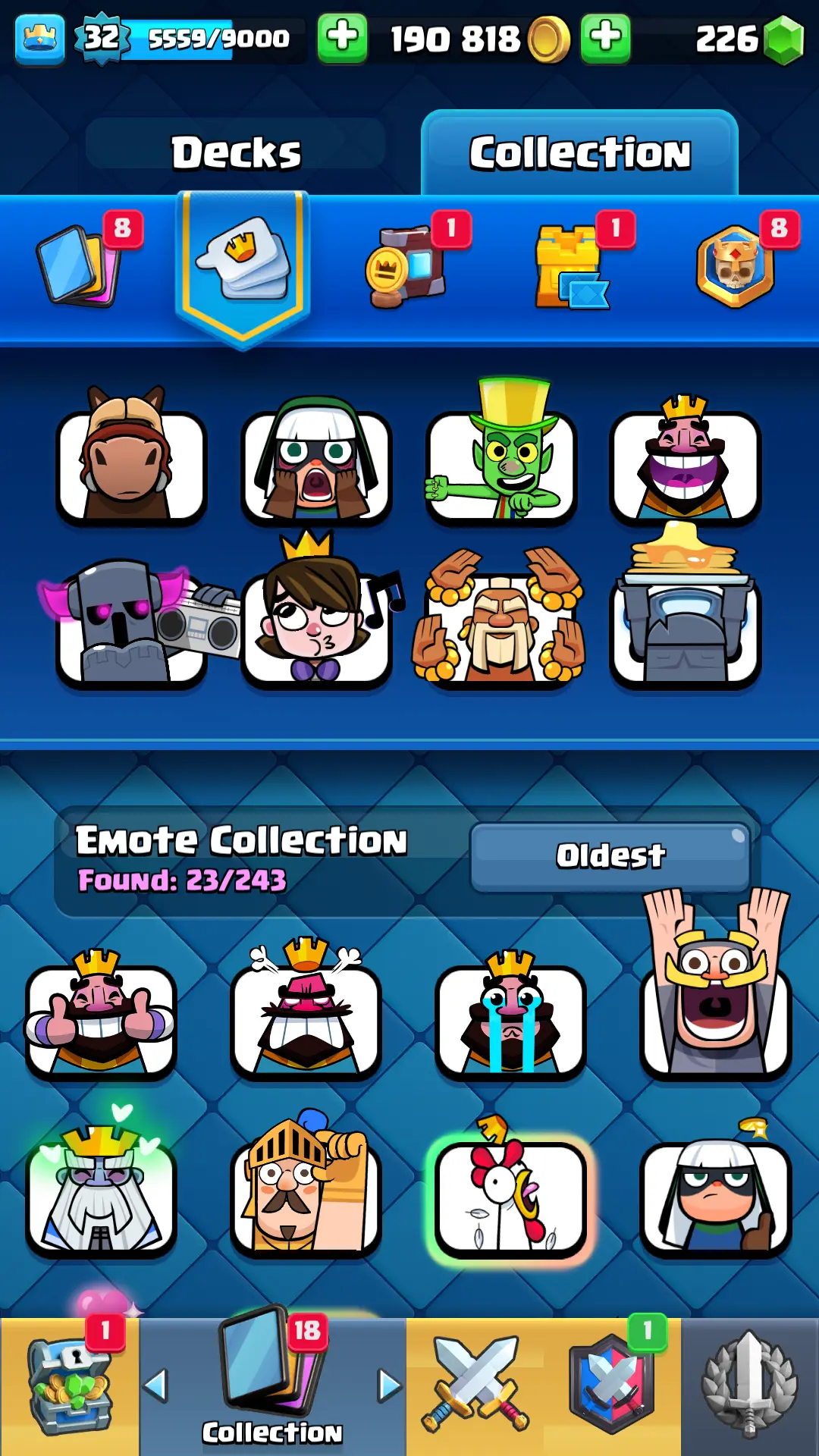Open the player profile crown icon

tap(39, 38)
